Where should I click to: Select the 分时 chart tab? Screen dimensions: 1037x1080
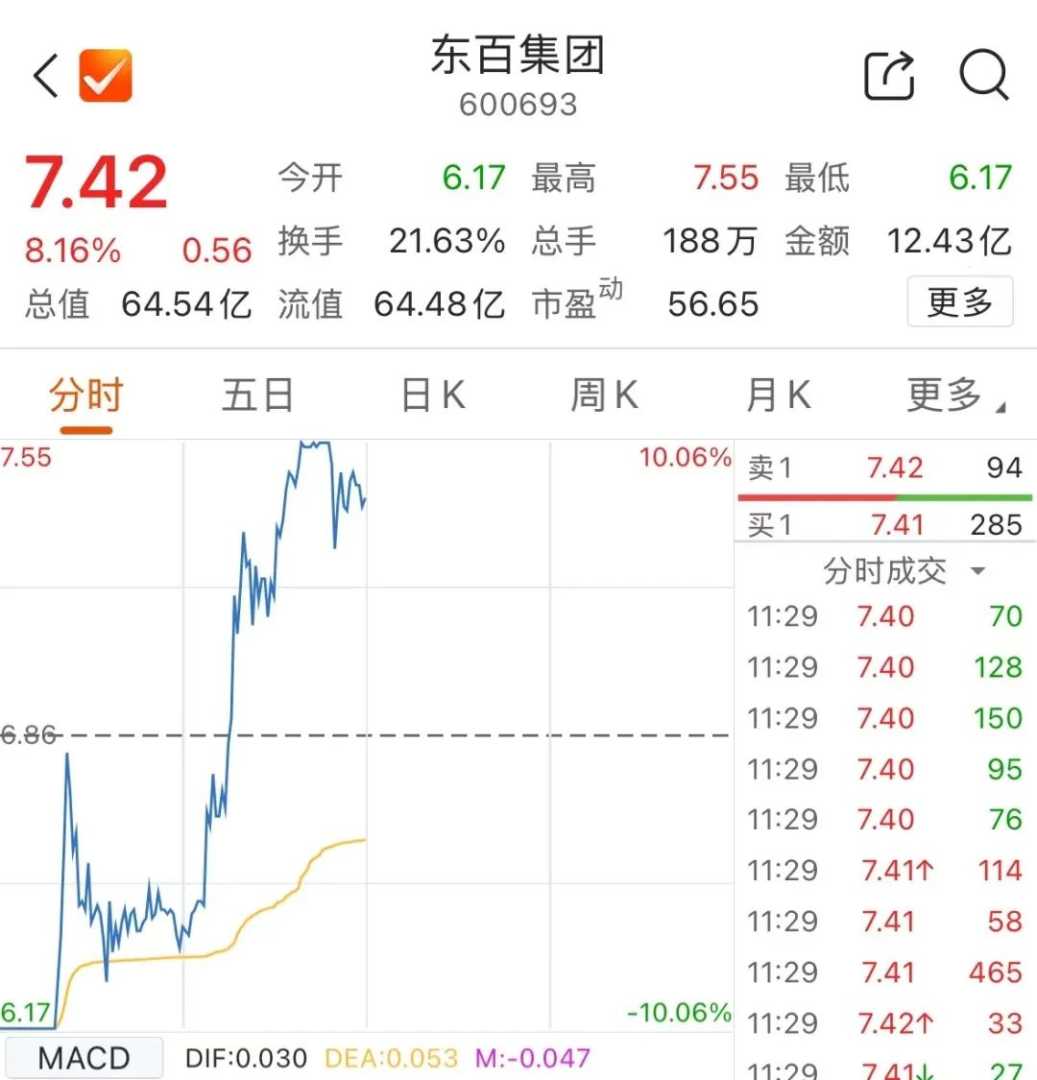click(x=86, y=396)
